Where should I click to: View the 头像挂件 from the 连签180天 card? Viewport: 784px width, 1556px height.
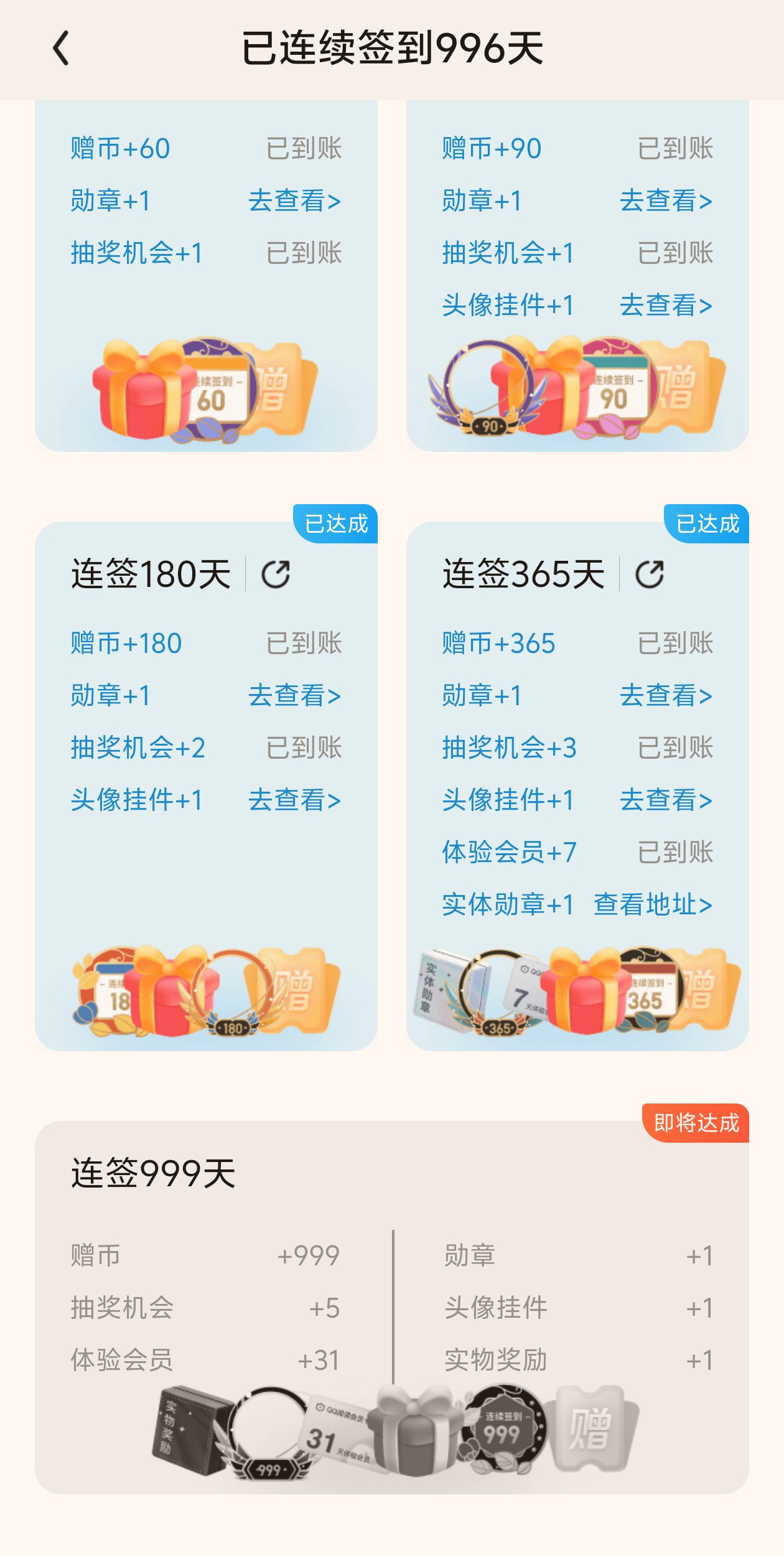[x=294, y=800]
